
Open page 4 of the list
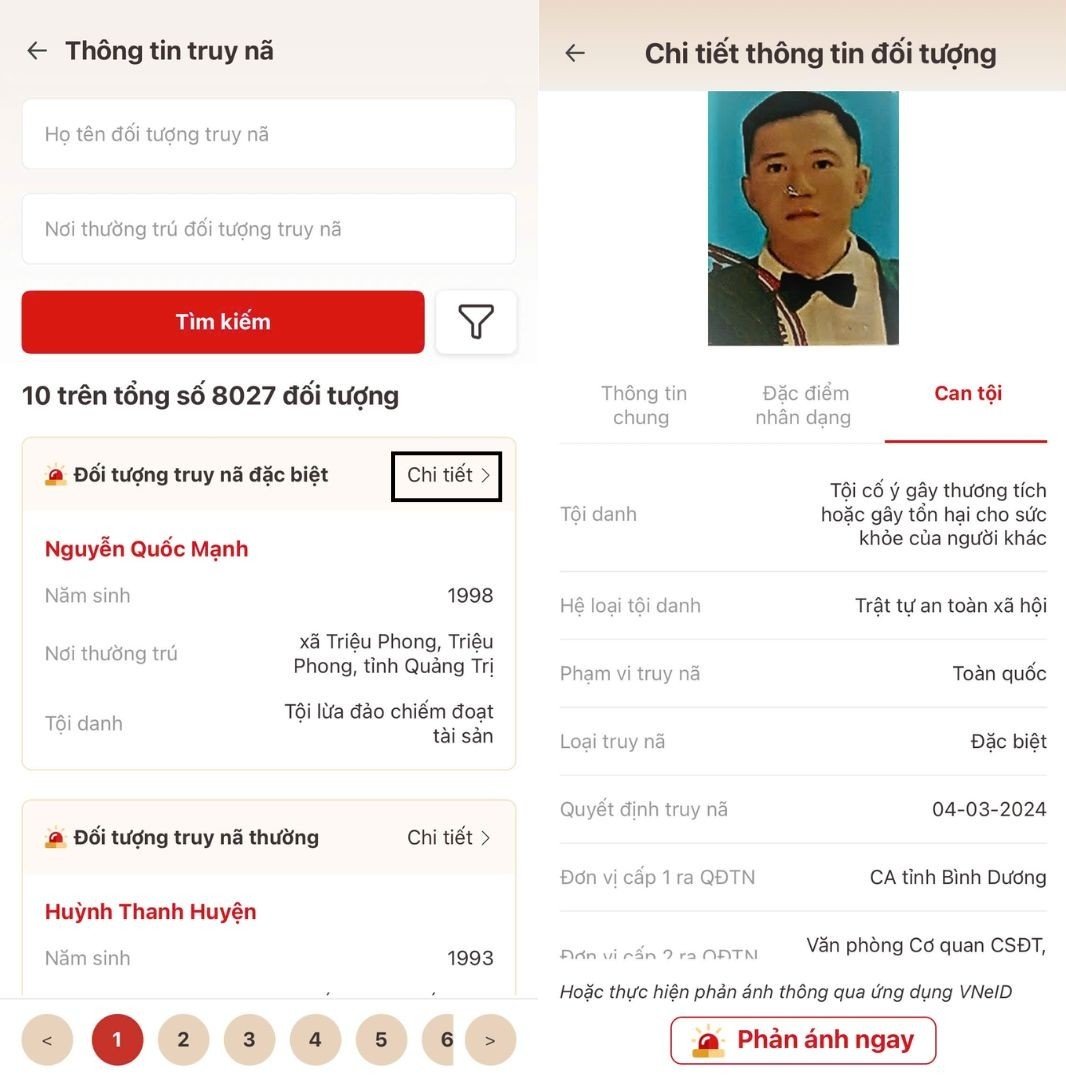pos(315,1040)
